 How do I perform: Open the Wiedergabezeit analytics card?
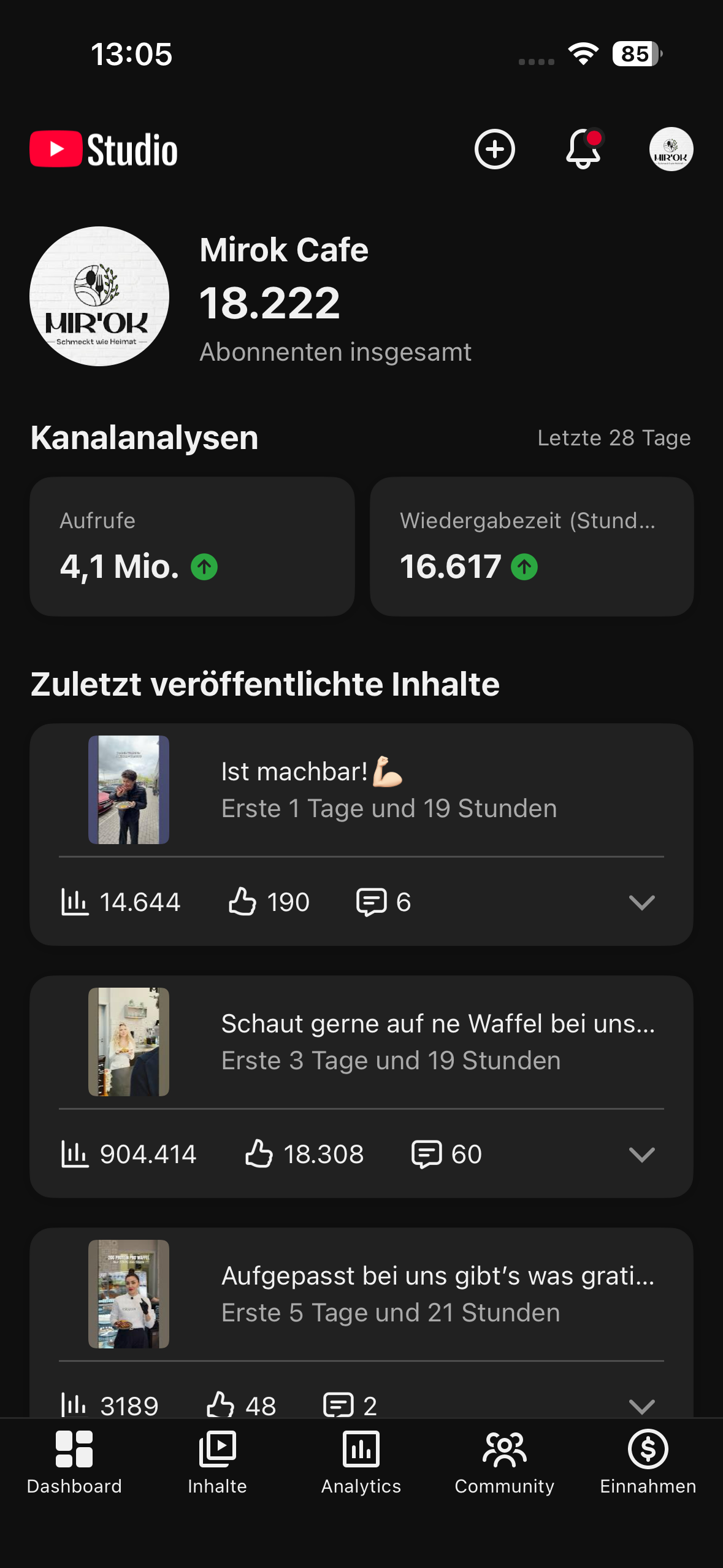pos(532,547)
